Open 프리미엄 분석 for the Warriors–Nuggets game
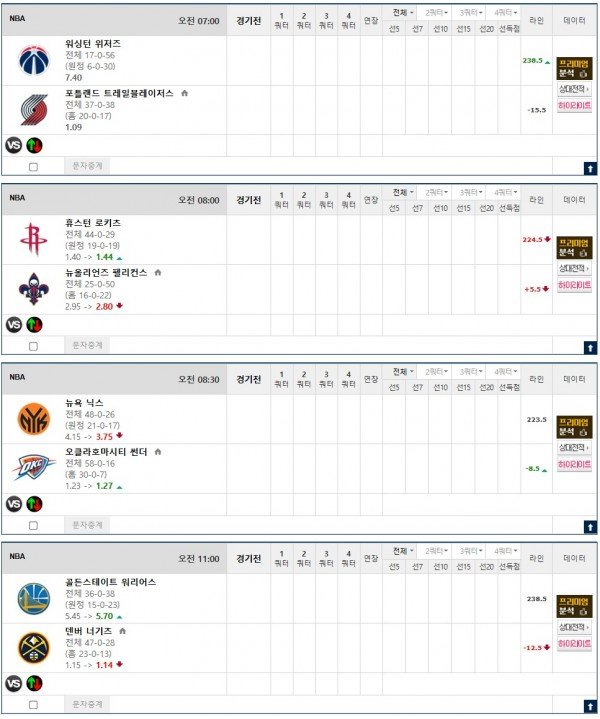 coord(574,606)
